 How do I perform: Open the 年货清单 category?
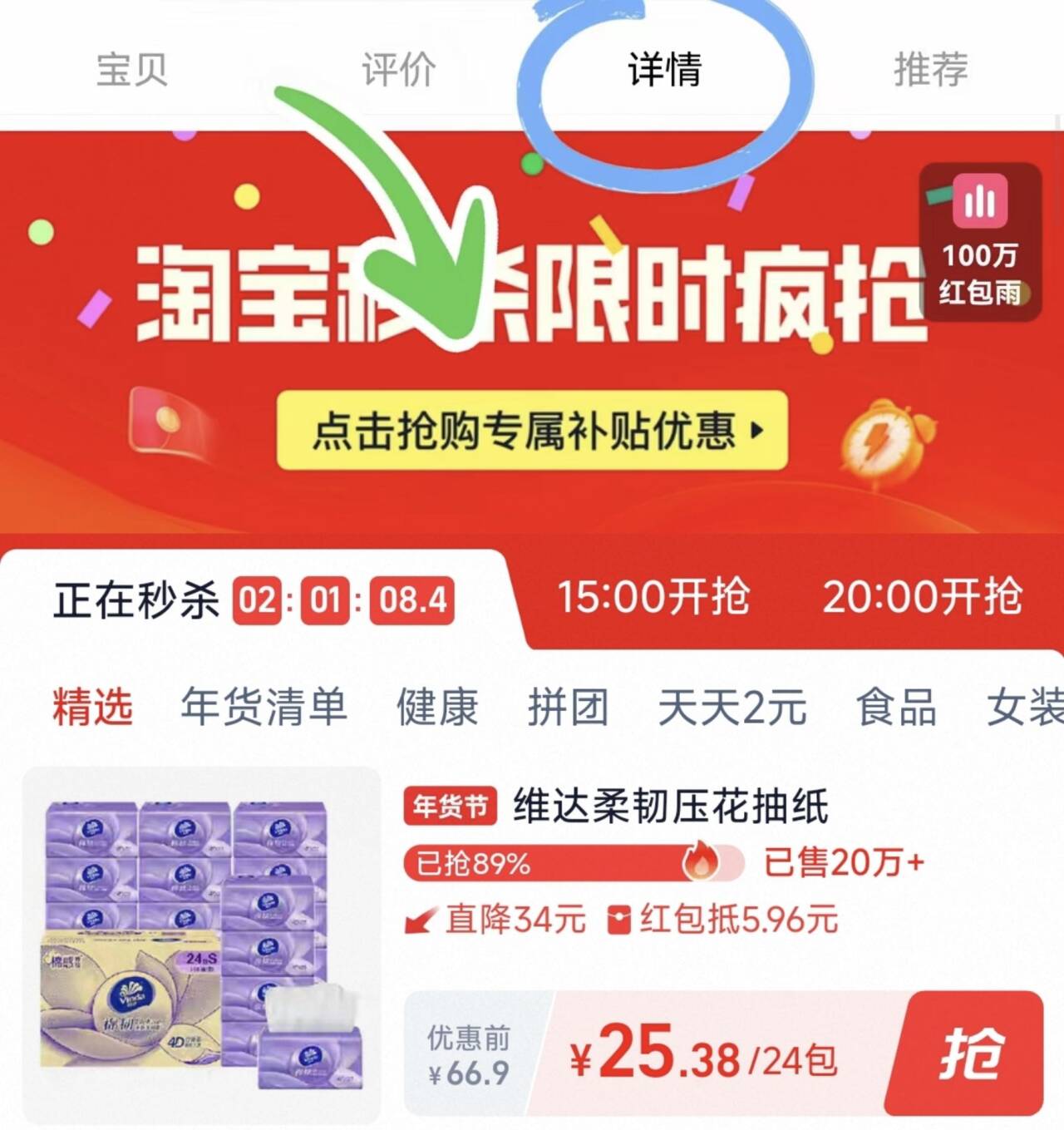tap(264, 707)
